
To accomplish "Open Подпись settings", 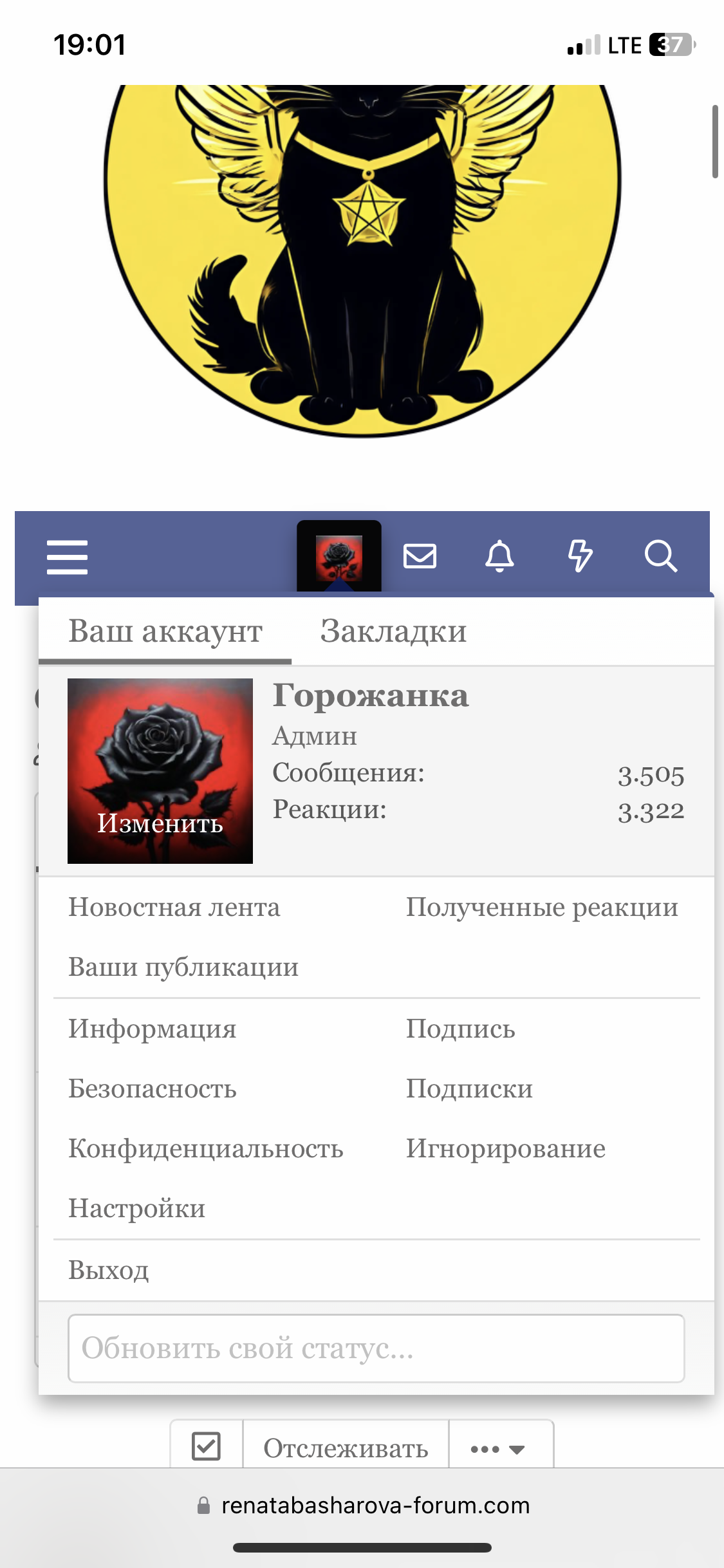I will point(460,1029).
